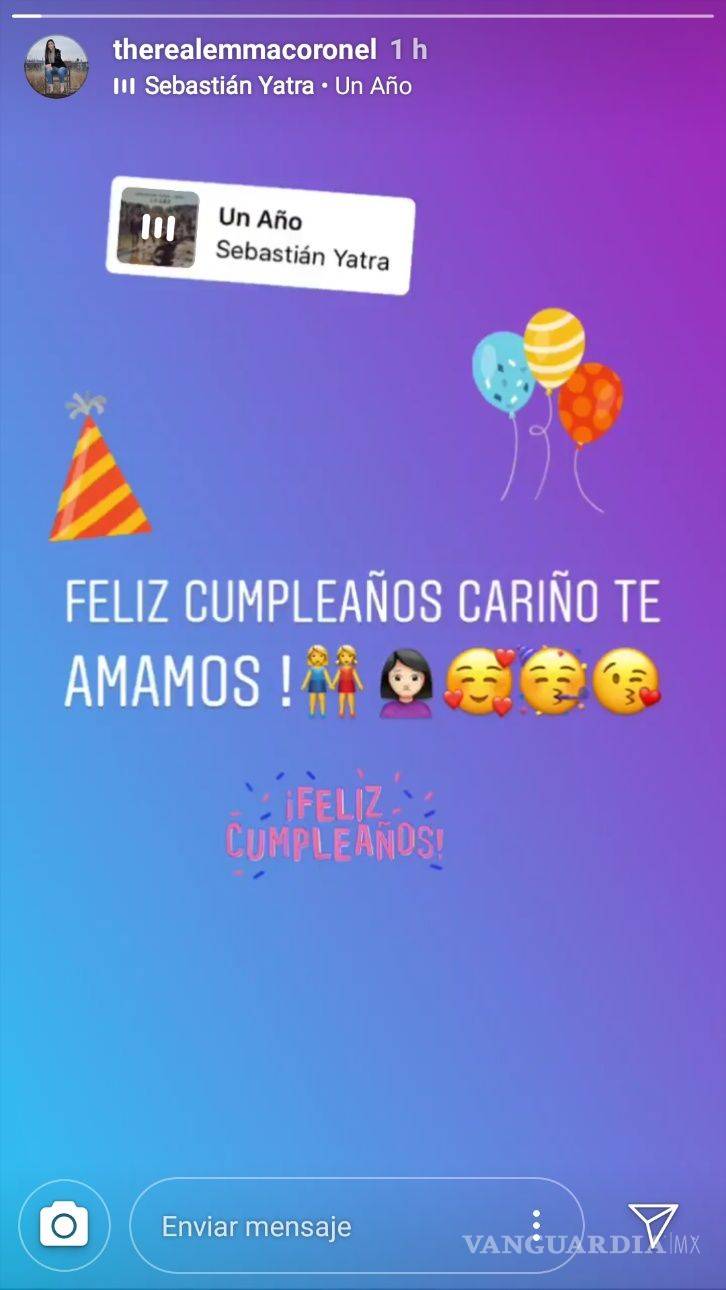Open the three-dot options menu icon
The height and width of the screenshot is (1290, 726).
click(x=539, y=1223)
